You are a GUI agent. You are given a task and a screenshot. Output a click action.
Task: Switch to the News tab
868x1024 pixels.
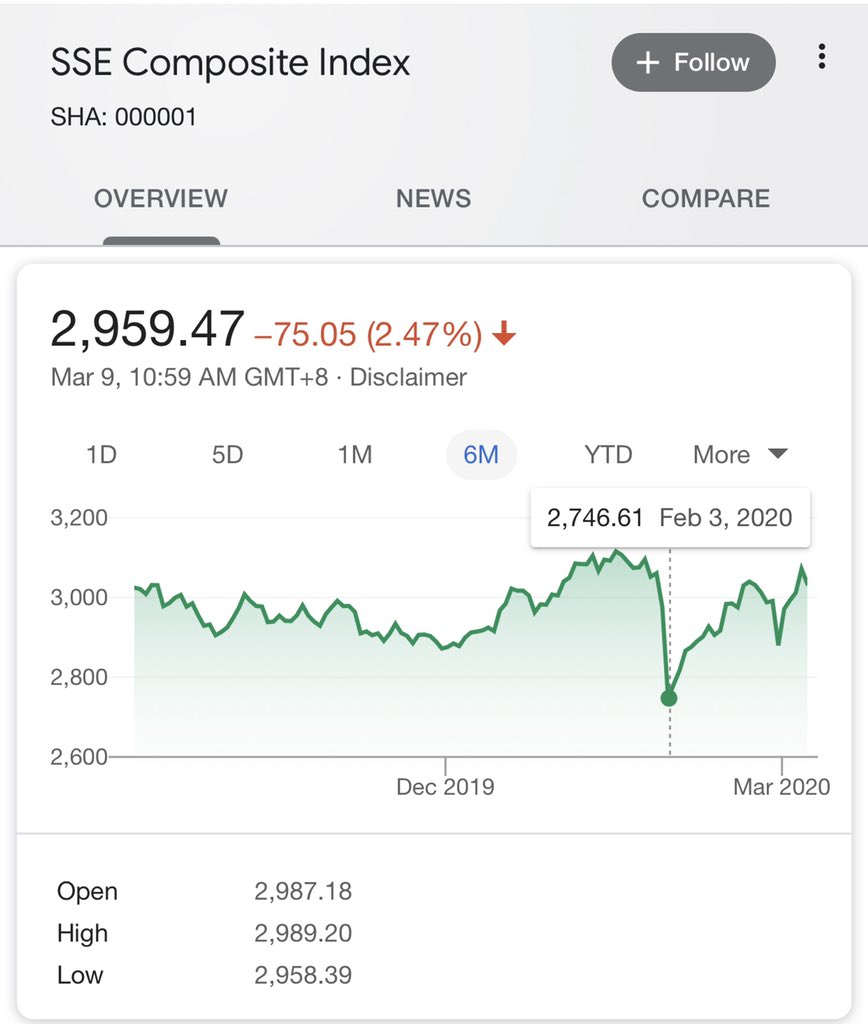(x=433, y=198)
